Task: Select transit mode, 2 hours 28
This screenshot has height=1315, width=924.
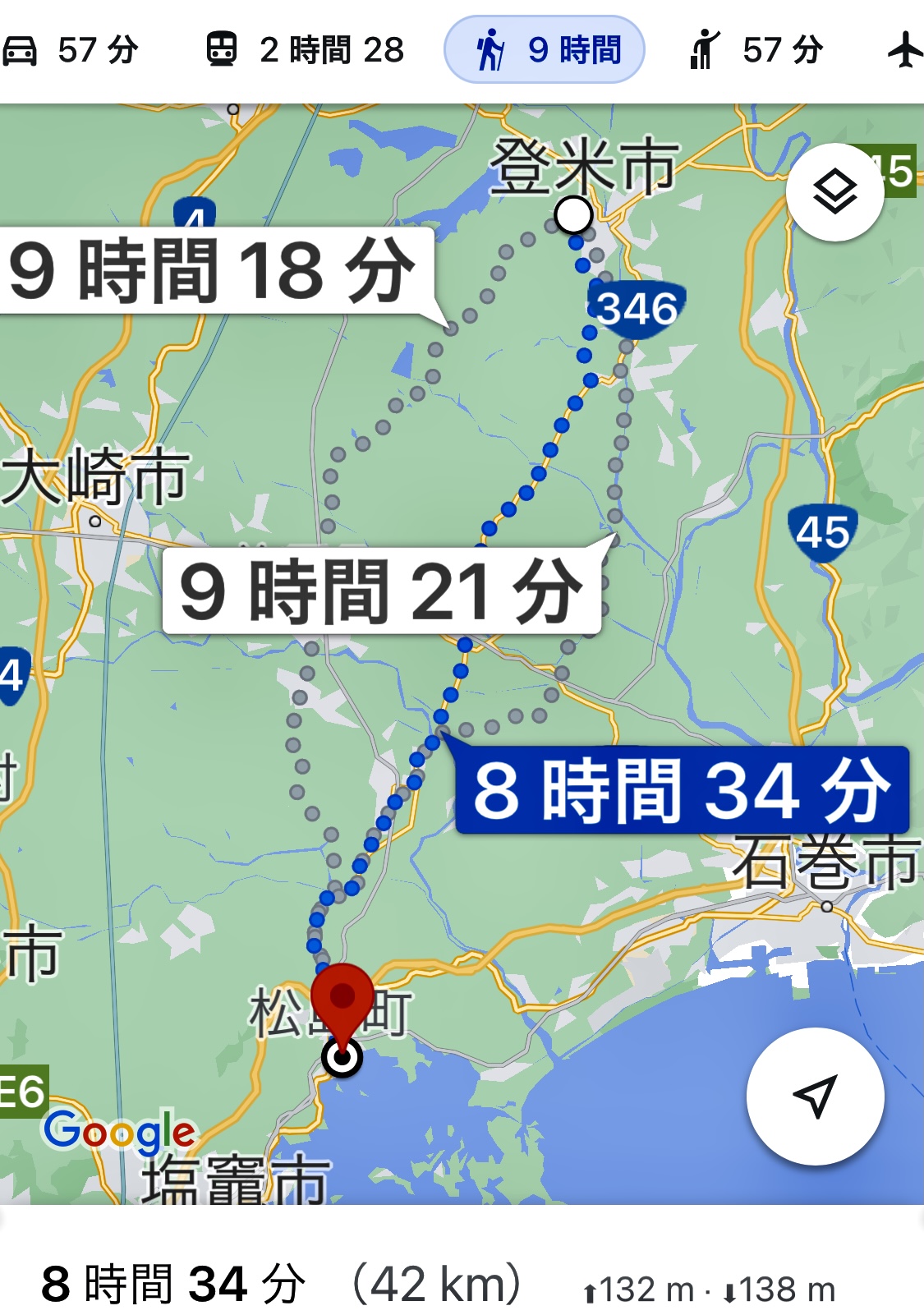Action: pos(304,50)
